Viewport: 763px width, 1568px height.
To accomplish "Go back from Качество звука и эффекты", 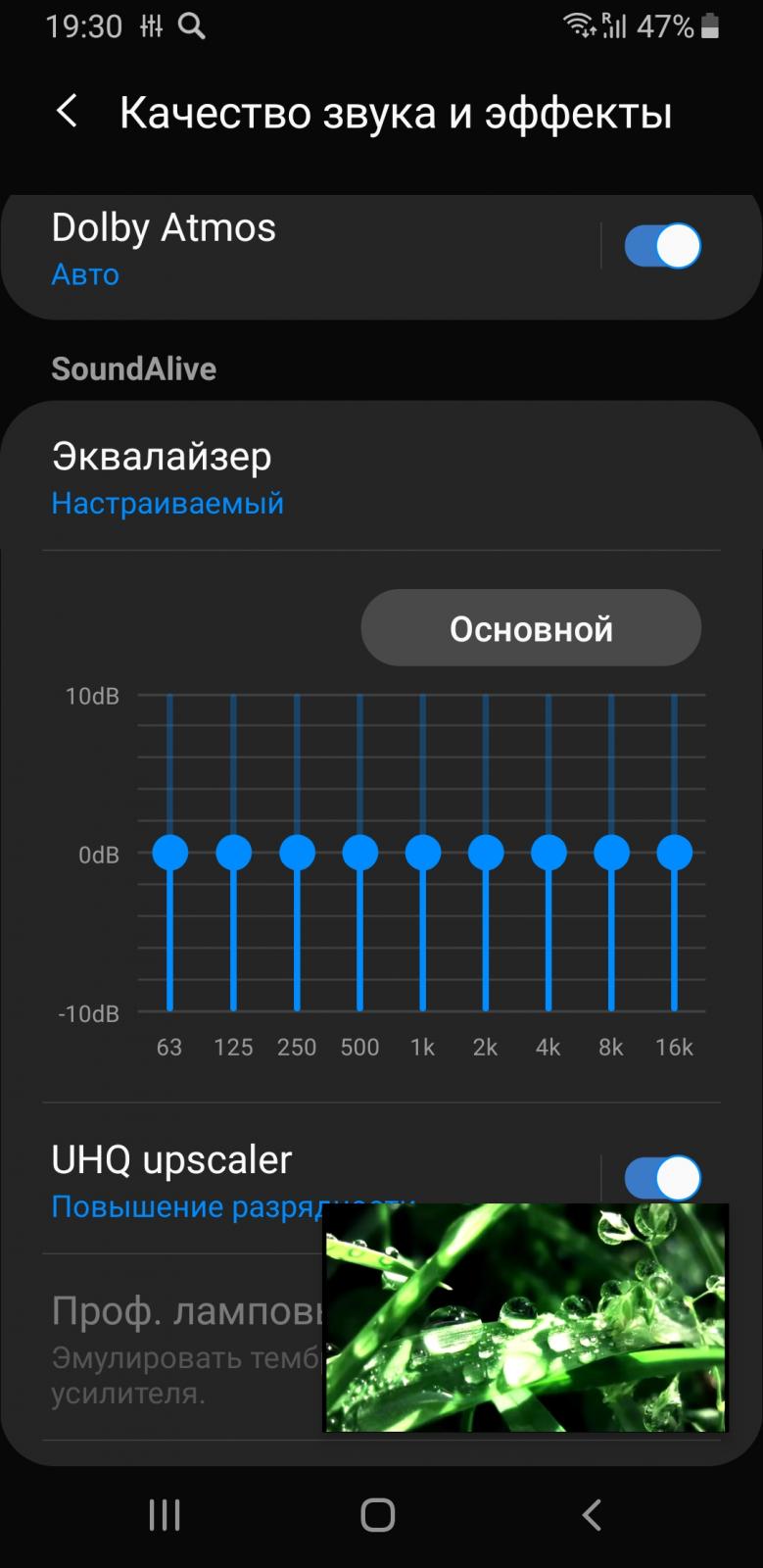I will [x=67, y=112].
